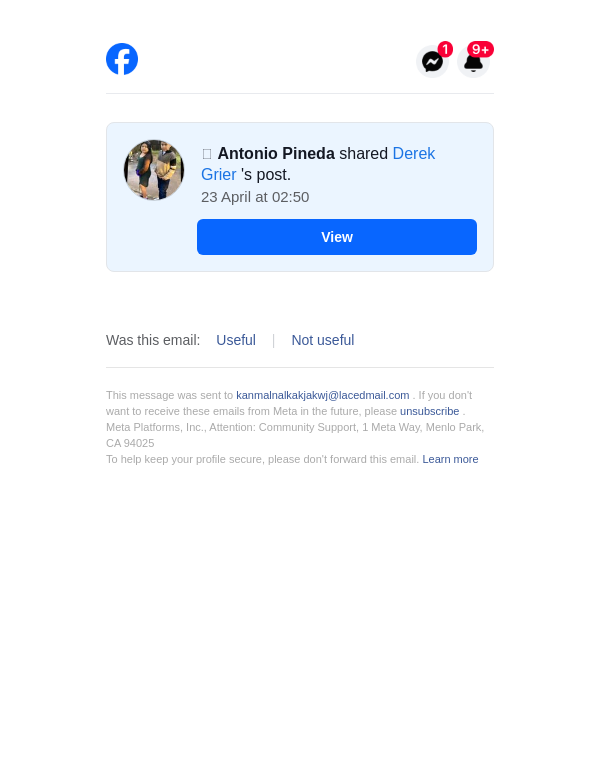Screen dimensions: 600x768
Task: Open the Facebook logo link
Action: pyautogui.click(x=122, y=59)
